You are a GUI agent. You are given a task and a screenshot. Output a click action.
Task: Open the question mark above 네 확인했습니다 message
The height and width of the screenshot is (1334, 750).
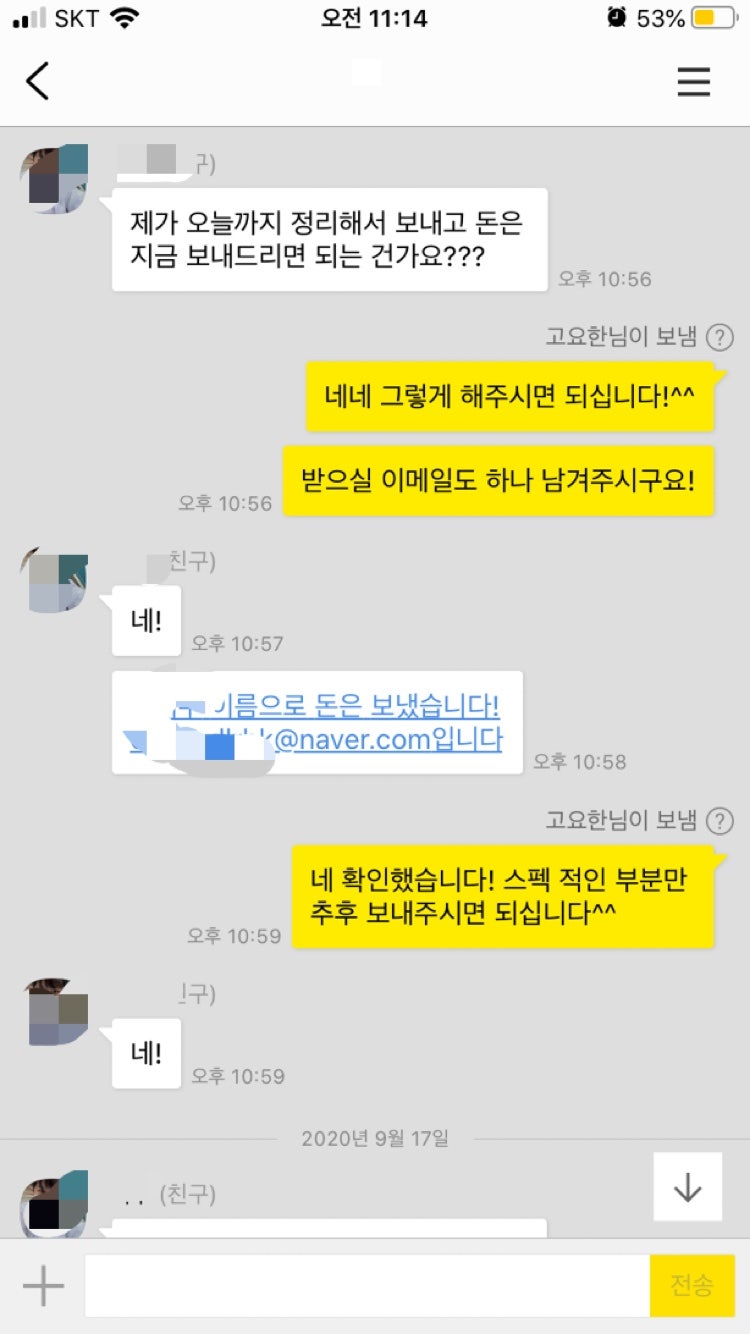(719, 821)
